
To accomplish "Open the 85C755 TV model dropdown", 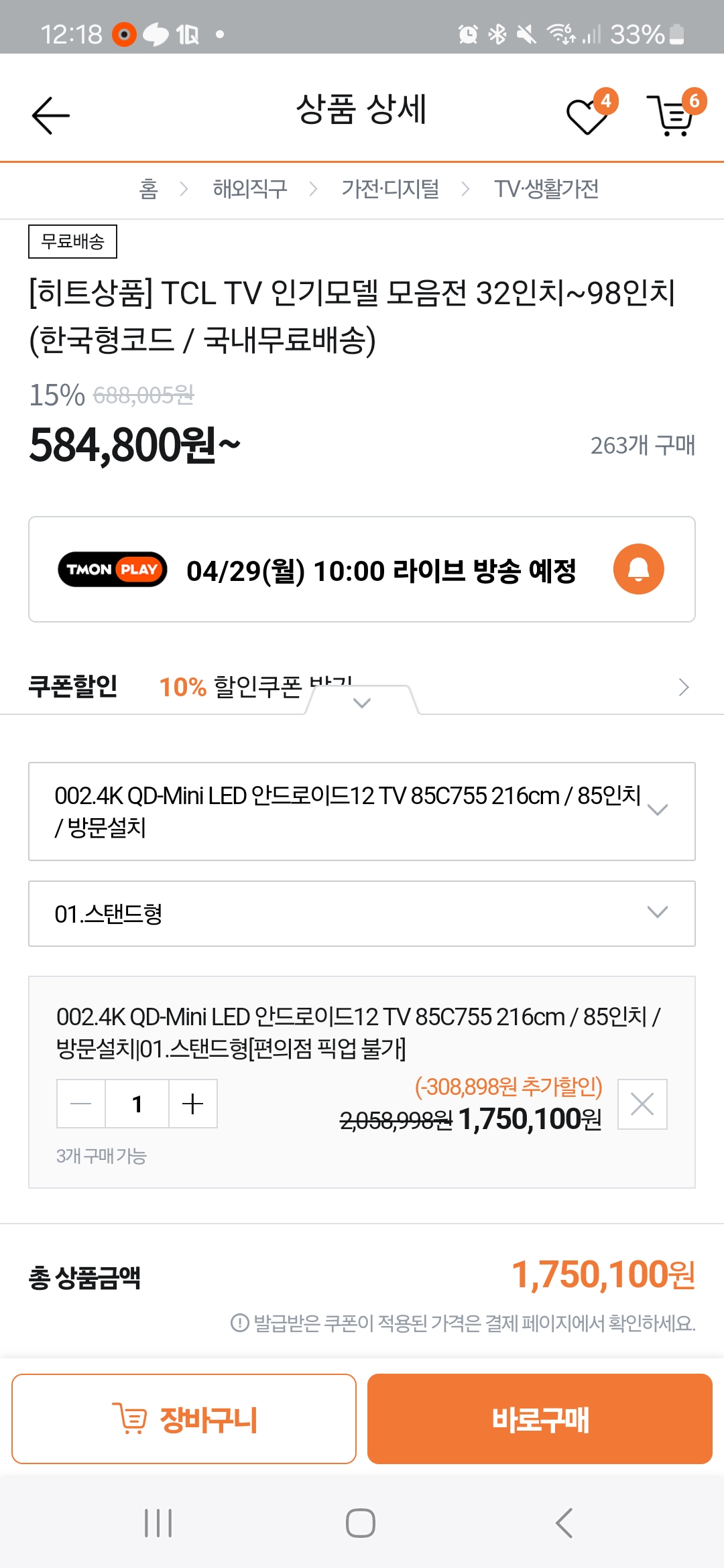I will point(659,809).
